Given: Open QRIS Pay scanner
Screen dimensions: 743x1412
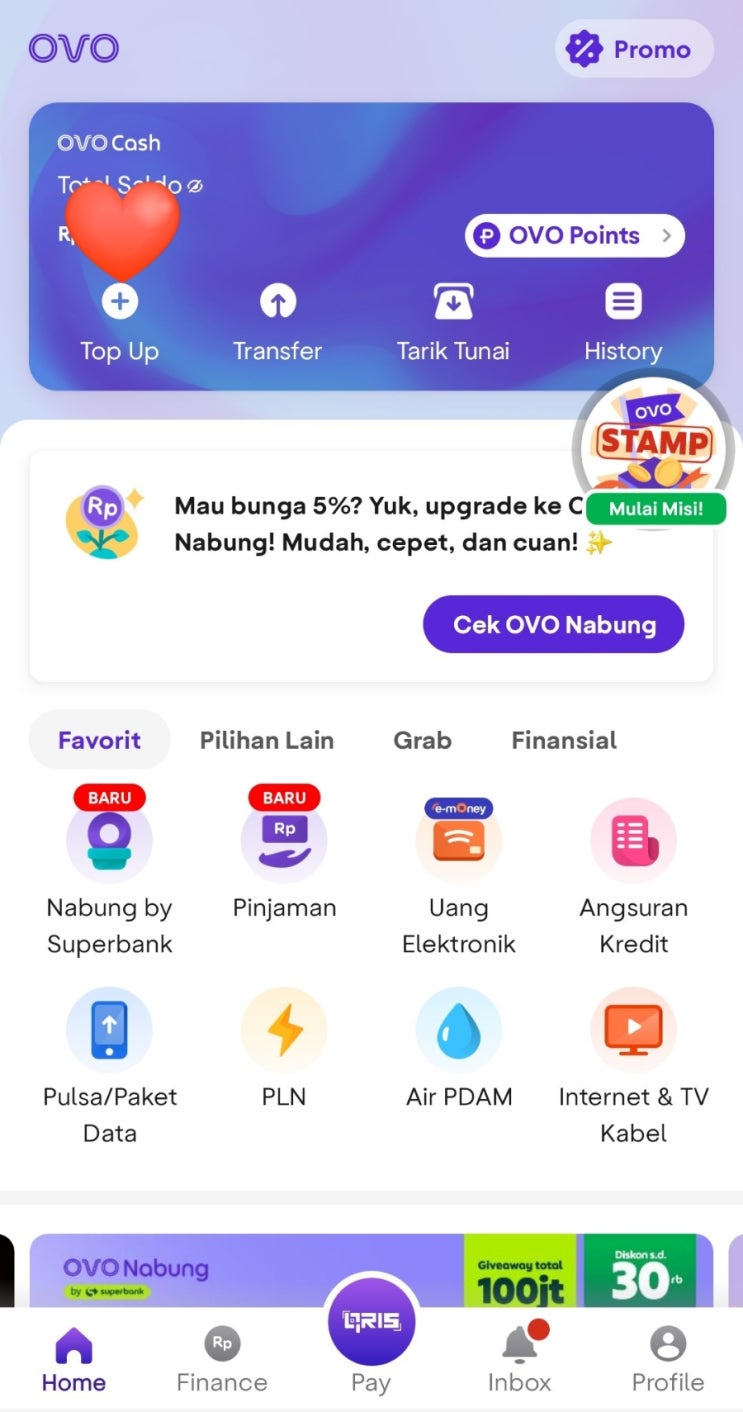Looking at the screenshot, I should 371,1336.
